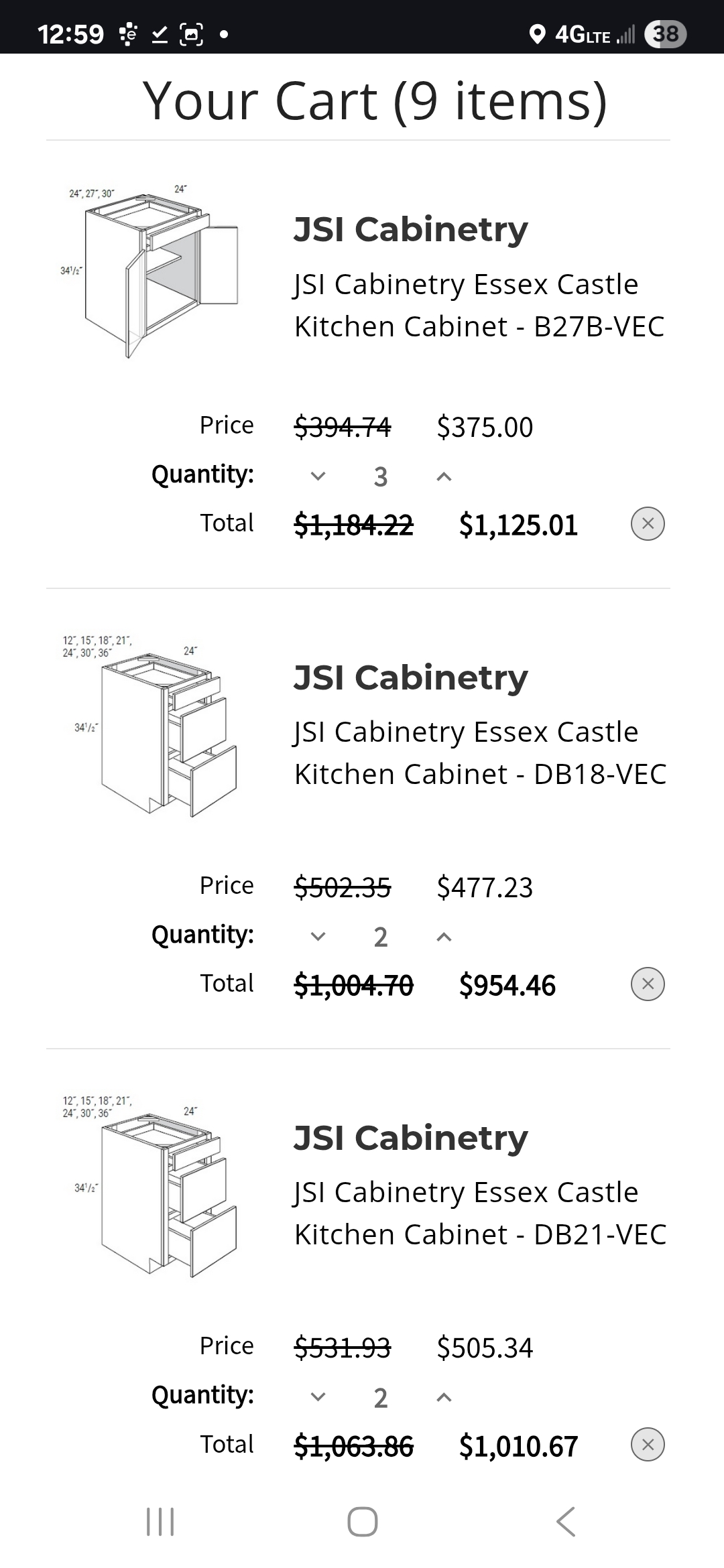Go to the home screen

(362, 1522)
